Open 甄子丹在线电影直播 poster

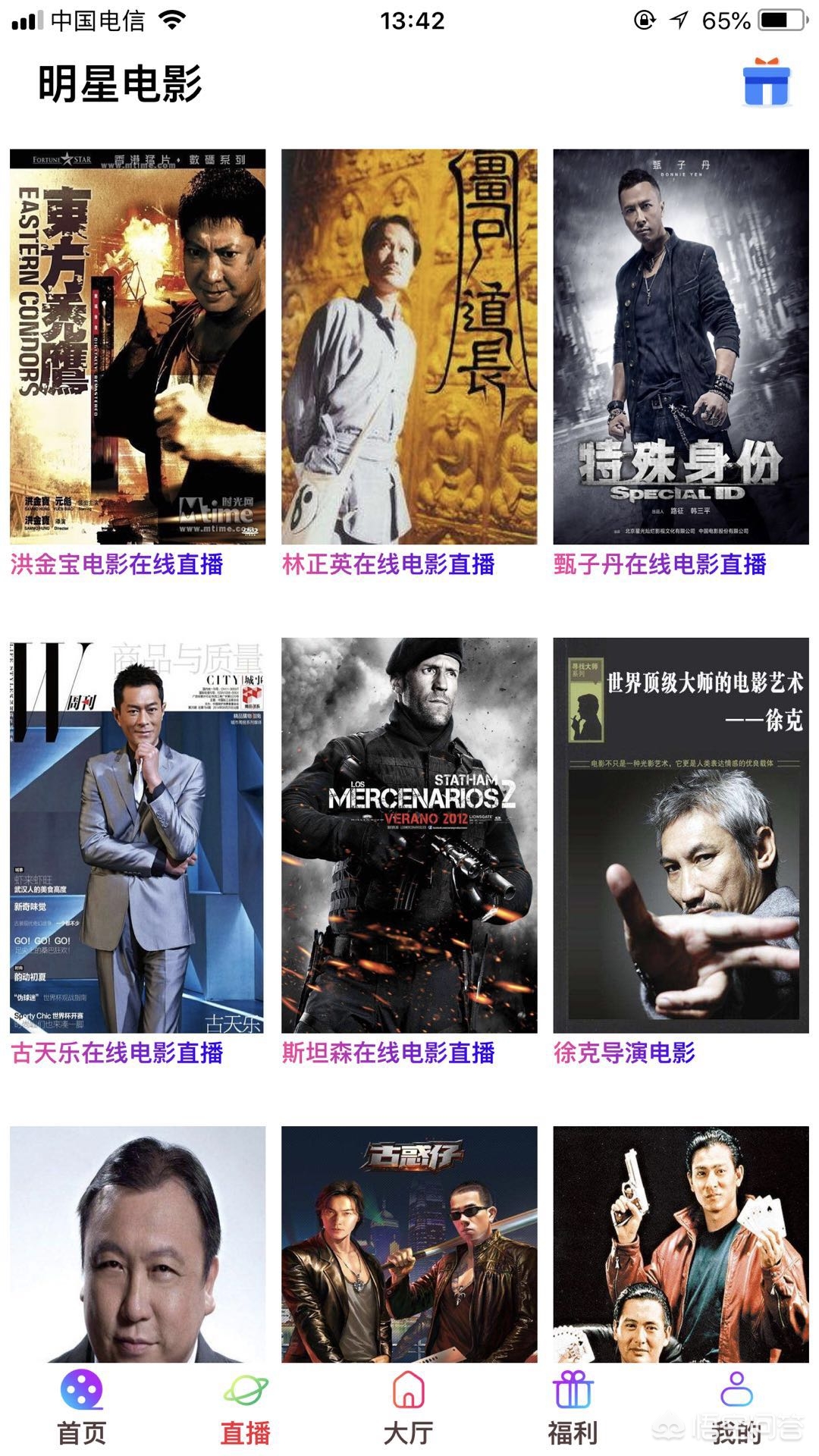[x=680, y=347]
